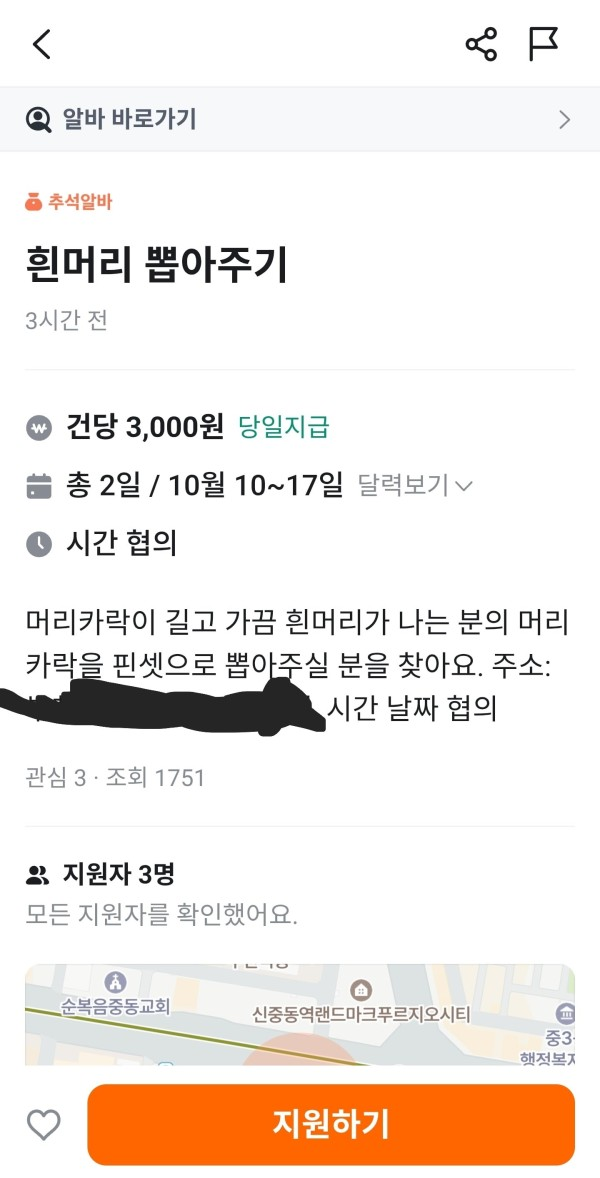This screenshot has width=600, height=1178.
Task: Go back using the top-left arrow
Action: pyautogui.click(x=42, y=45)
